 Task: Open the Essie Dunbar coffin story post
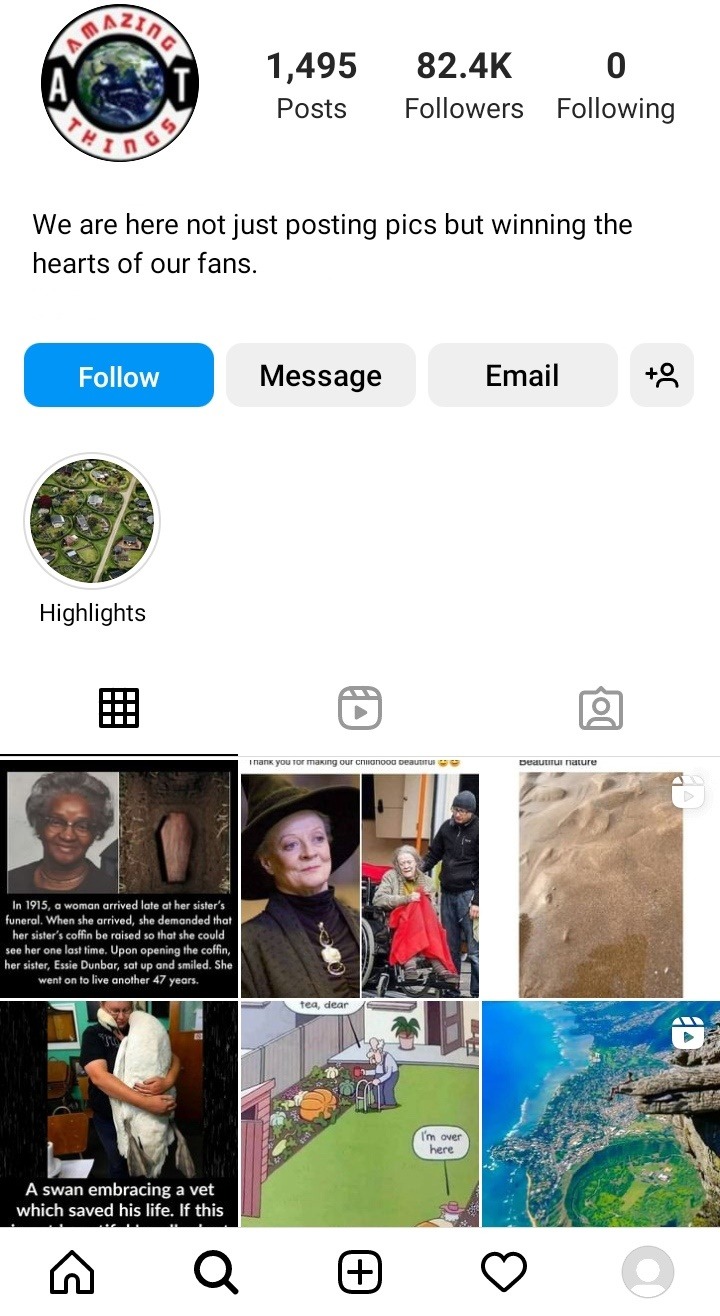tap(119, 880)
